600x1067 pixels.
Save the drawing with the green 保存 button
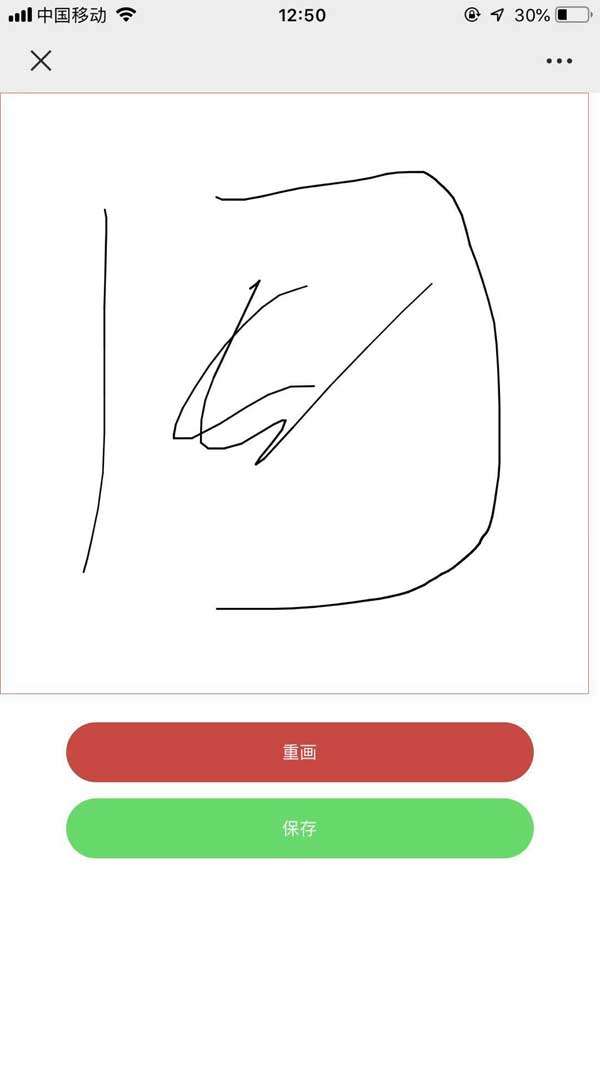[299, 828]
